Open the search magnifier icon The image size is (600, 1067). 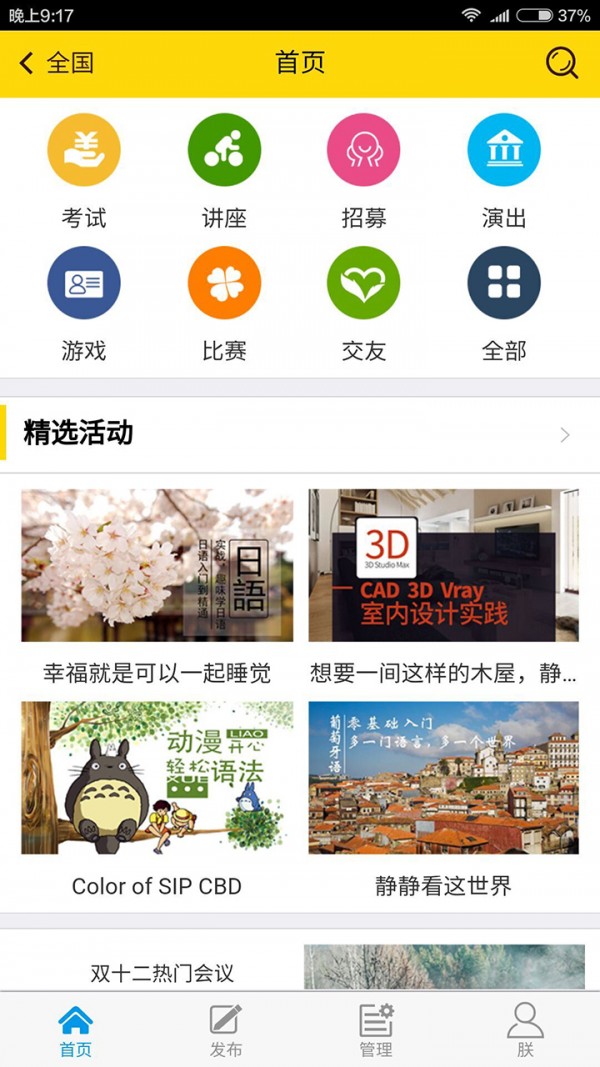[x=561, y=63]
